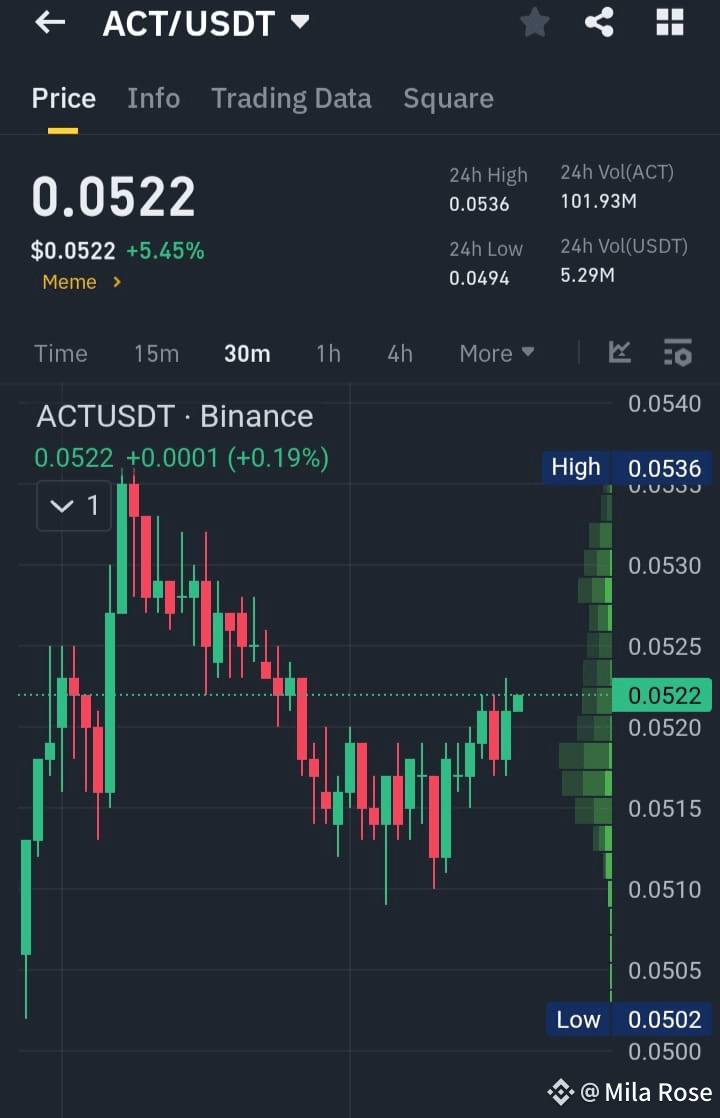The height and width of the screenshot is (1118, 720).
Task: Click the 0.0522 current price tag
Action: (x=661, y=695)
